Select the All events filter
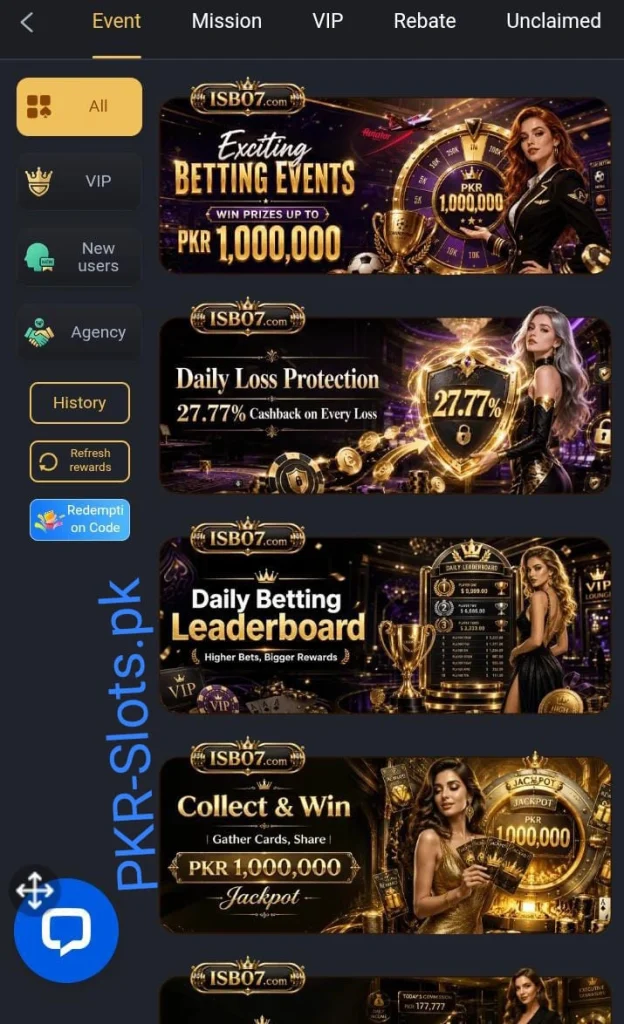 pyautogui.click(x=80, y=106)
